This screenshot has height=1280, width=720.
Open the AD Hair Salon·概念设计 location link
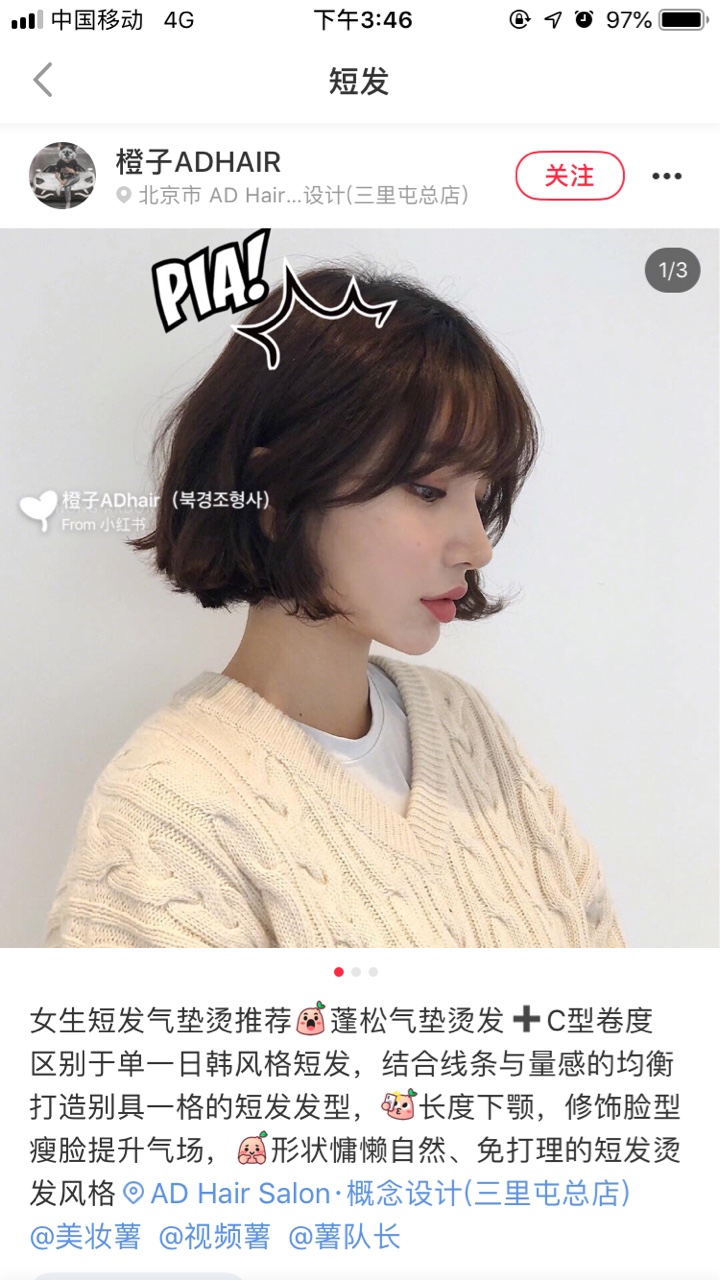coord(377,1193)
